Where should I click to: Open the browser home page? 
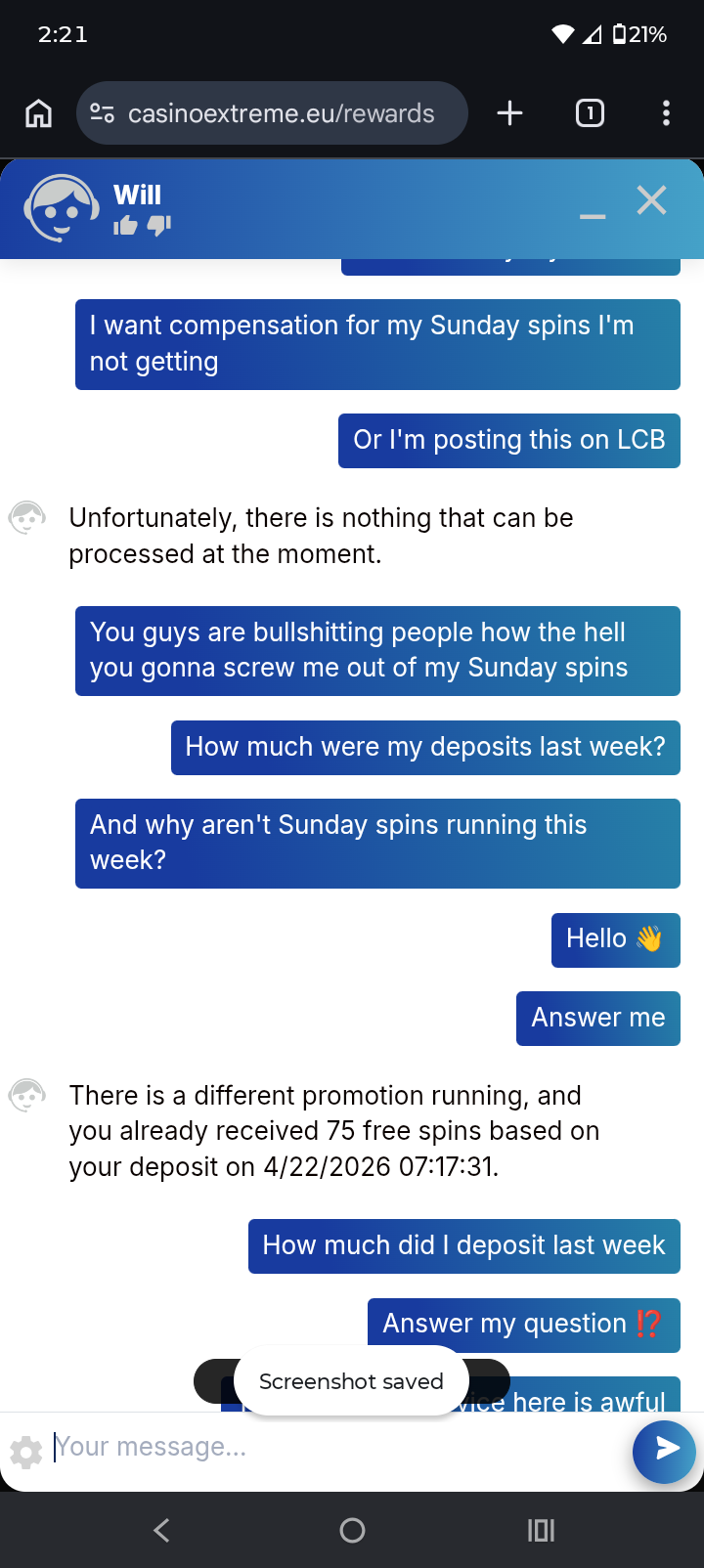click(38, 113)
